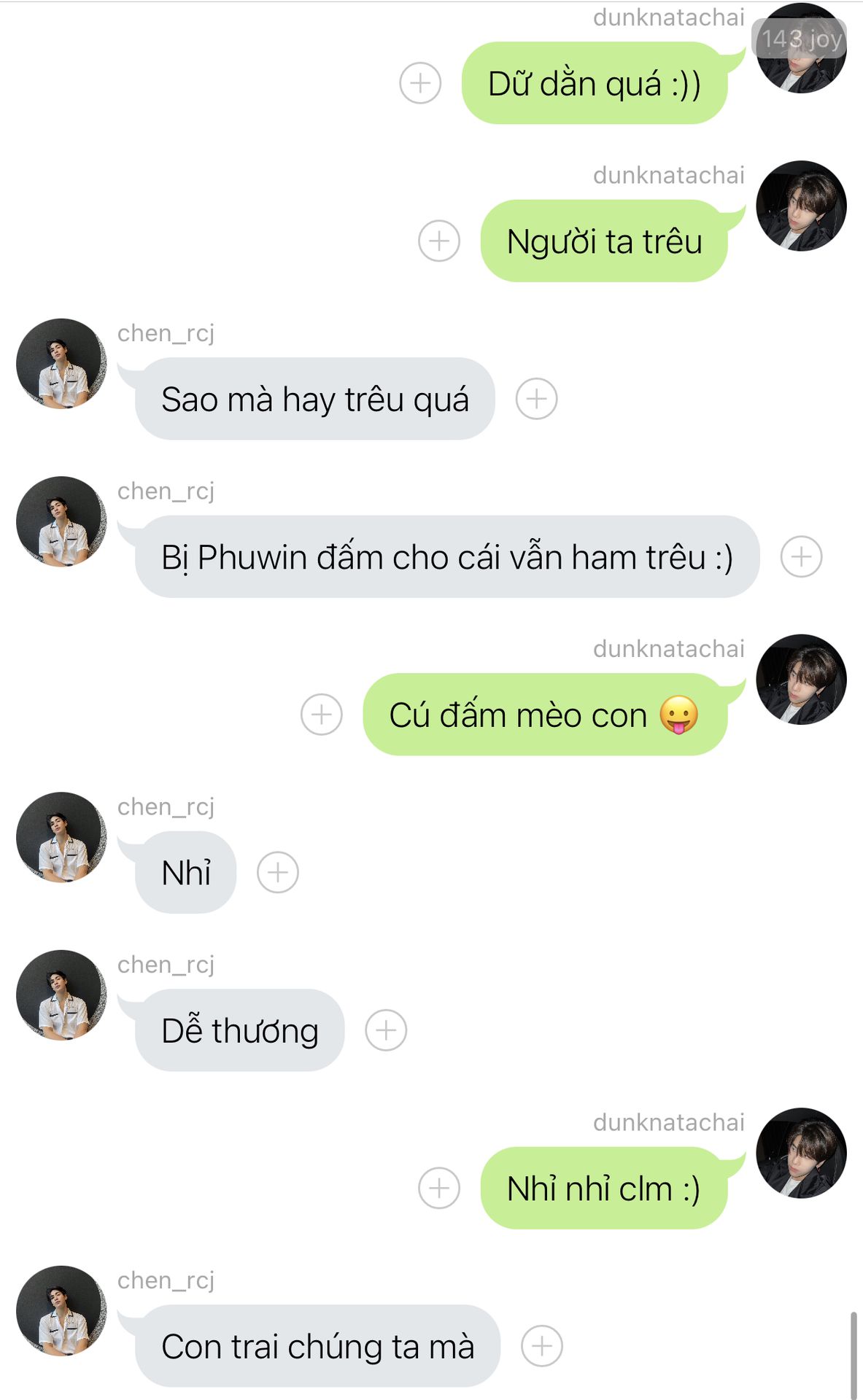Image resolution: width=863 pixels, height=1400 pixels.
Task: Open chen_rcj's avatar beside "Sao mà hay trêu quá"
Action: [x=61, y=364]
